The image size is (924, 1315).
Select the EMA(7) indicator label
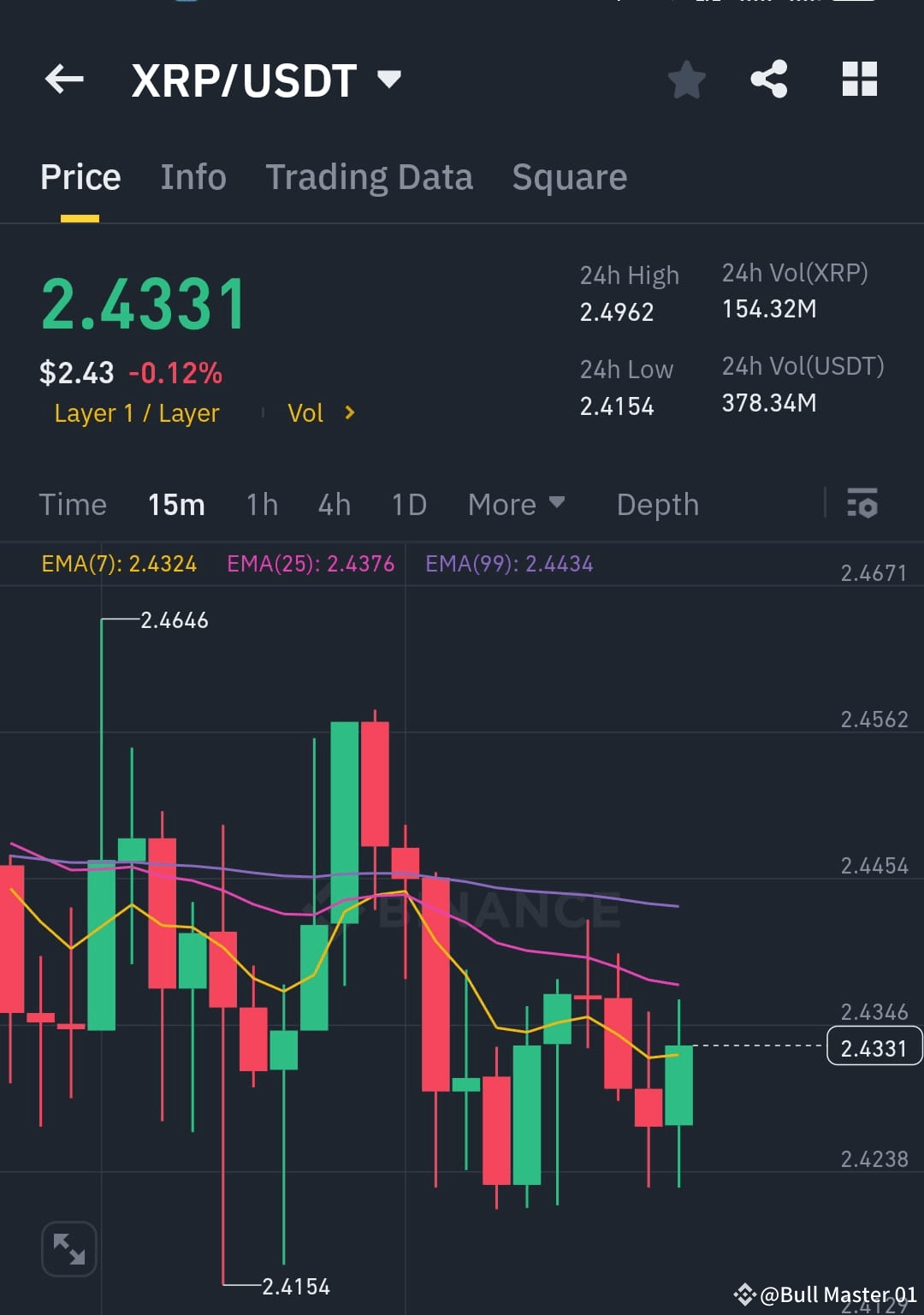[x=118, y=564]
